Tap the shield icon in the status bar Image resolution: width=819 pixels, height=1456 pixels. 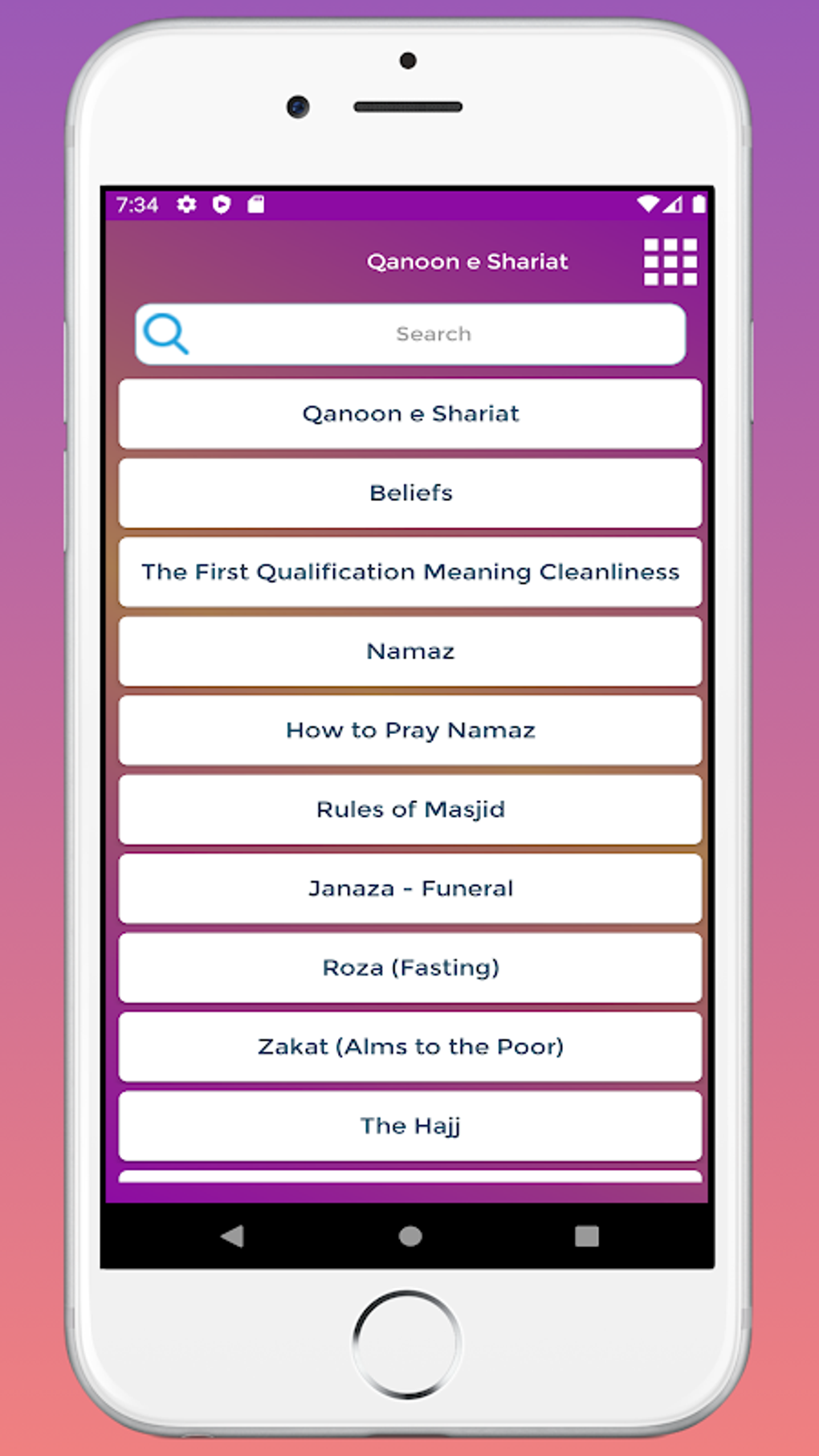[222, 205]
